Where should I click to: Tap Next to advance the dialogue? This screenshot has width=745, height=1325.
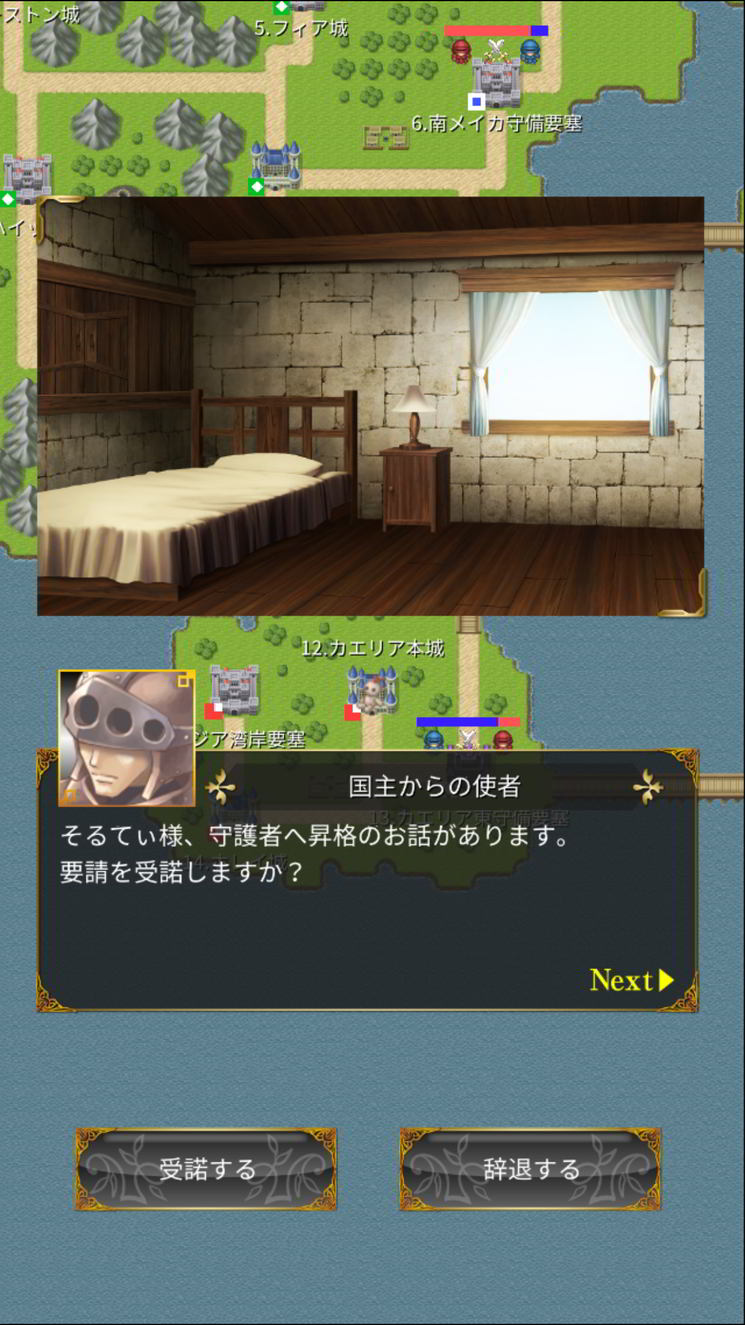click(631, 980)
